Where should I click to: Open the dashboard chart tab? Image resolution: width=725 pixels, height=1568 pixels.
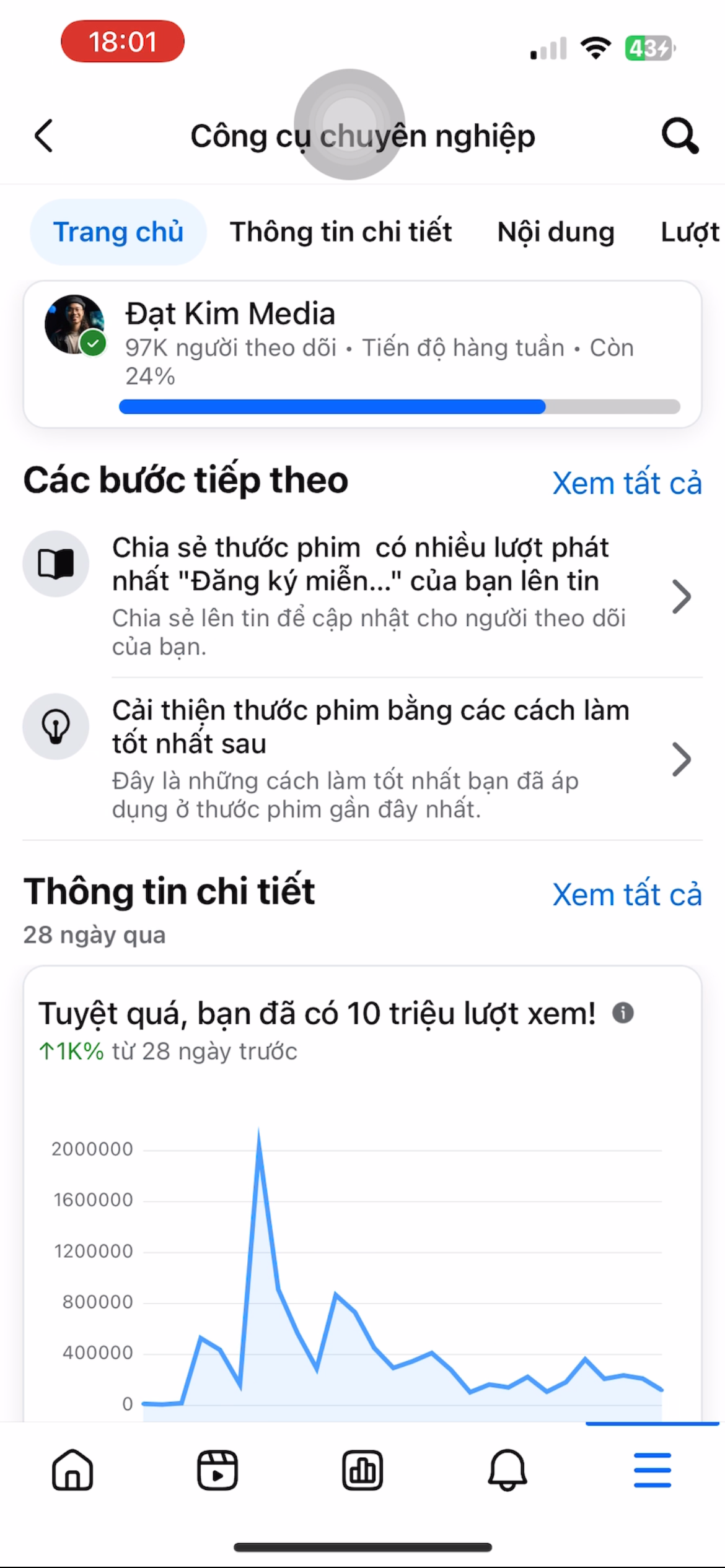click(362, 1470)
